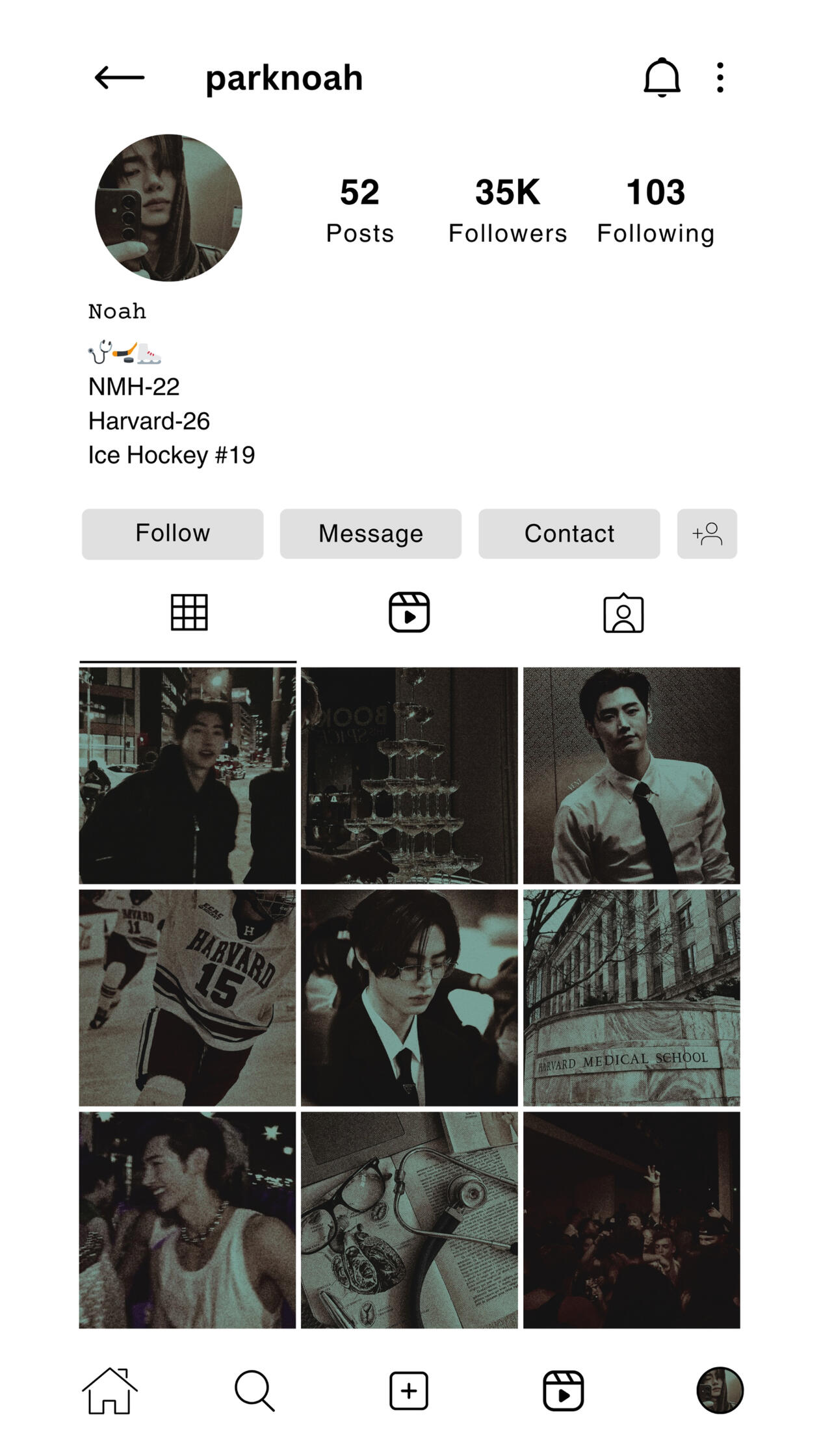Open the three-dot overflow menu
The image size is (819, 1456).
(720, 78)
